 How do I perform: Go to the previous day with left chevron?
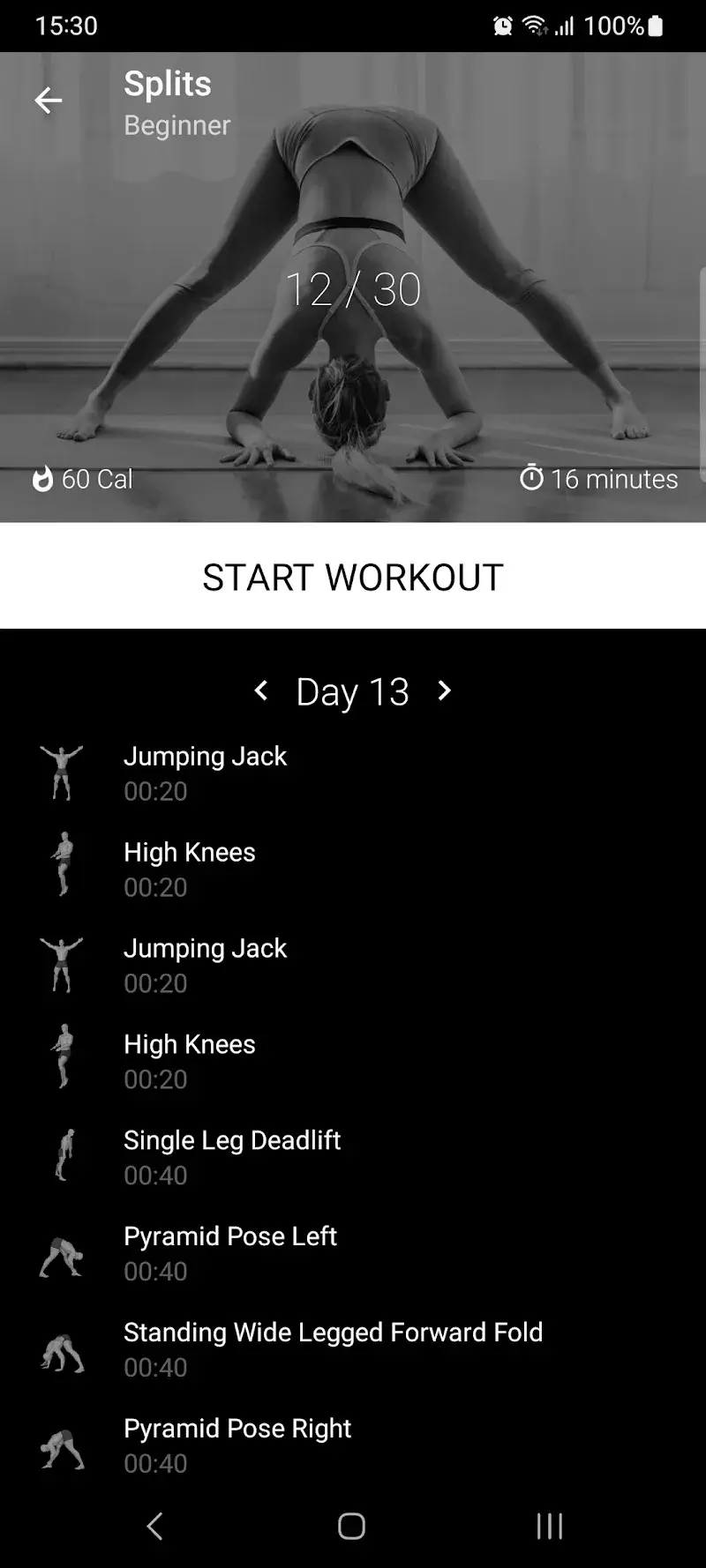pyautogui.click(x=261, y=691)
